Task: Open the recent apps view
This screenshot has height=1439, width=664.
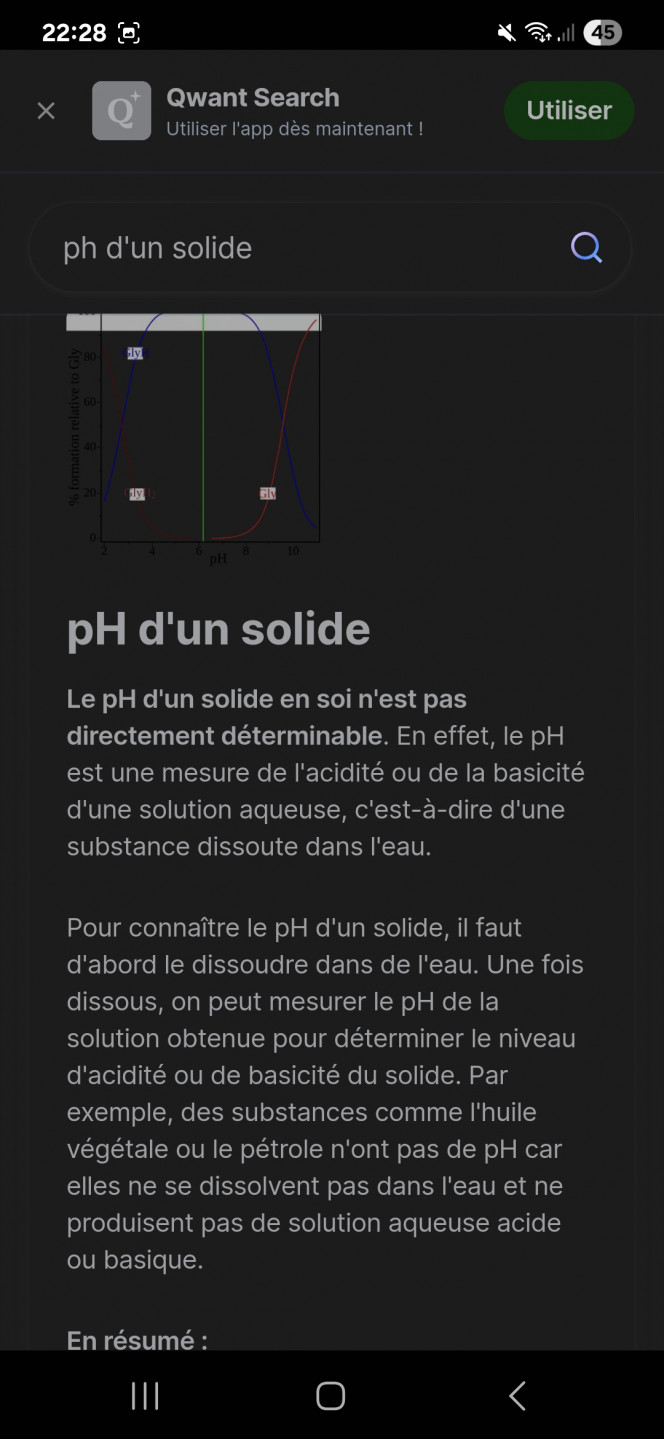Action: [145, 1396]
